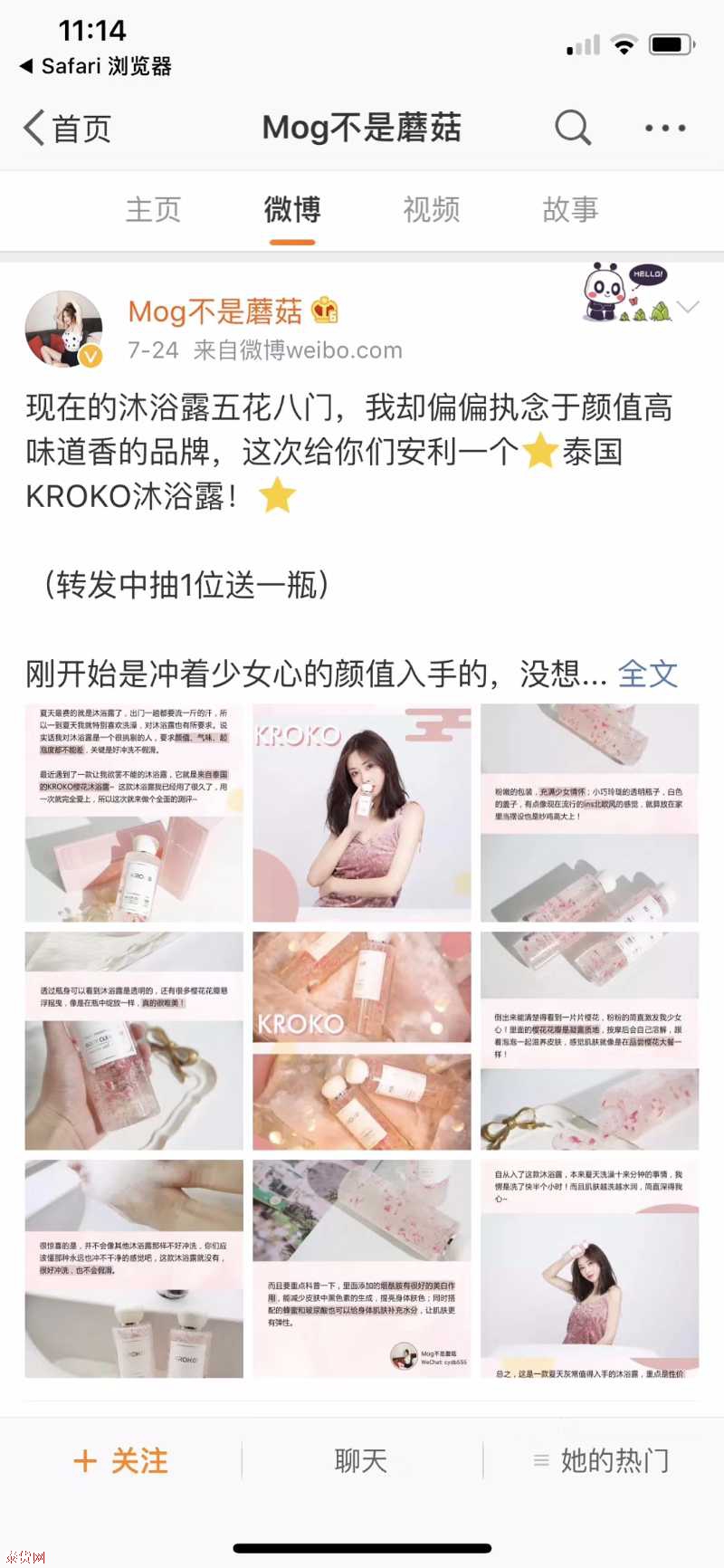The image size is (724, 1568).
Task: Open center photo with KROKO bottles
Action: pos(362,1041)
